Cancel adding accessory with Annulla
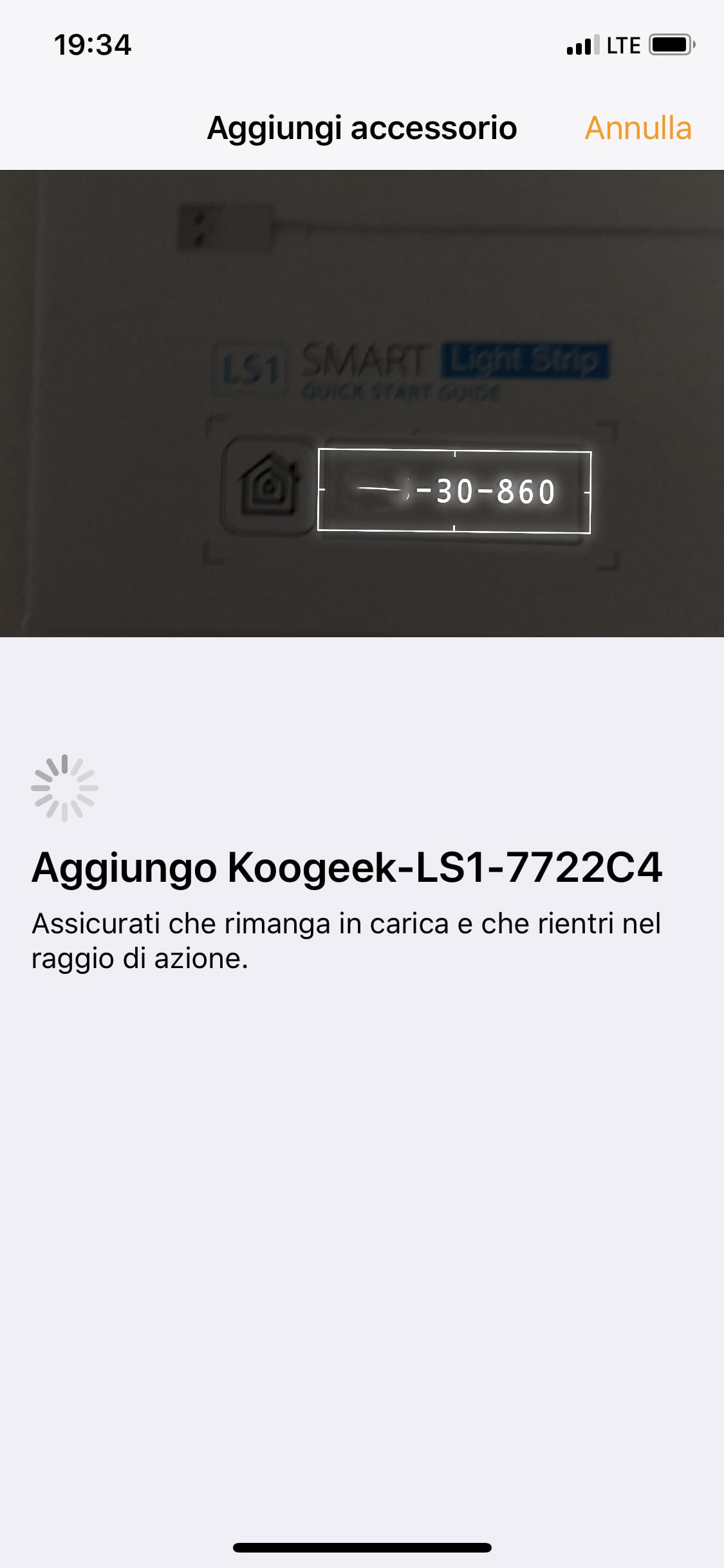 (638, 128)
